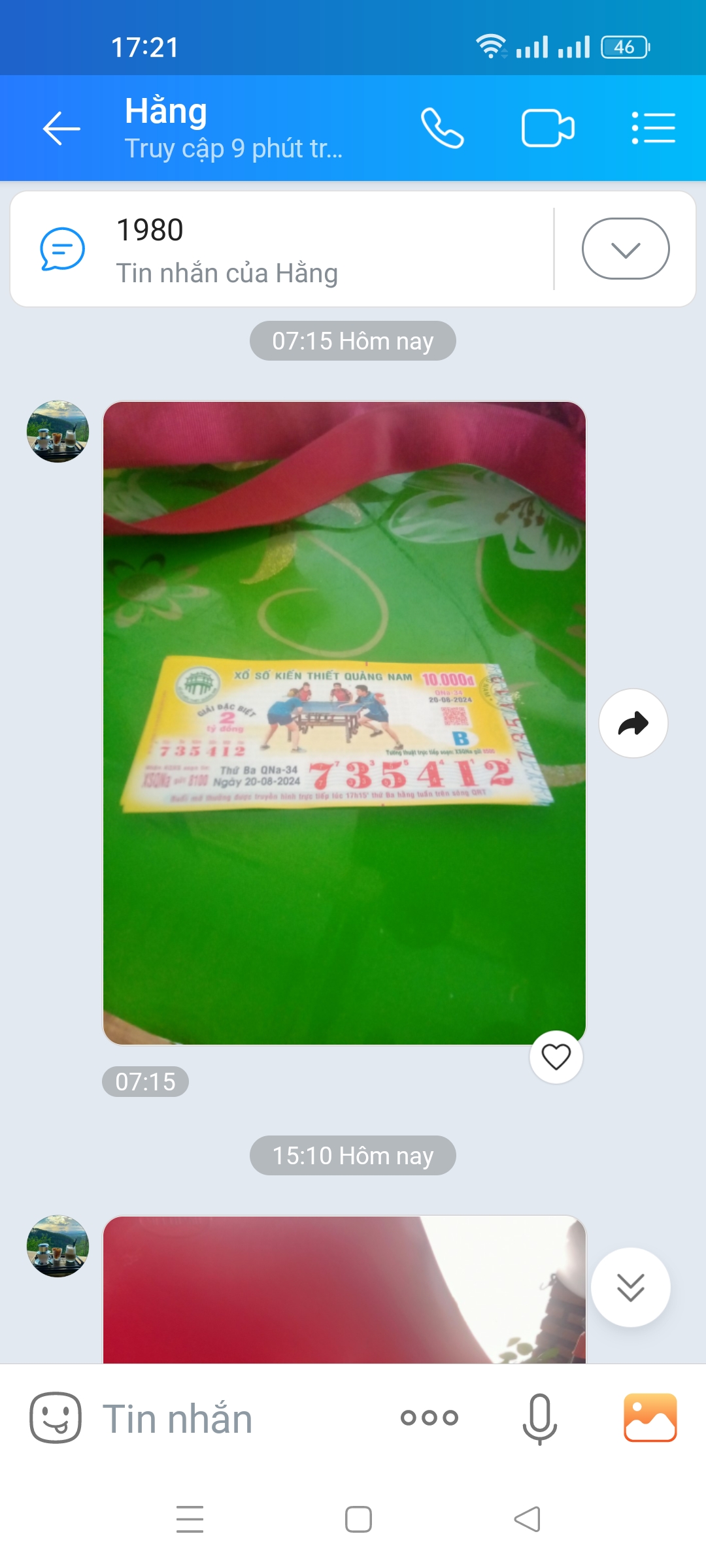Open the lottery ticket photo sent at 07:15

click(x=345, y=723)
